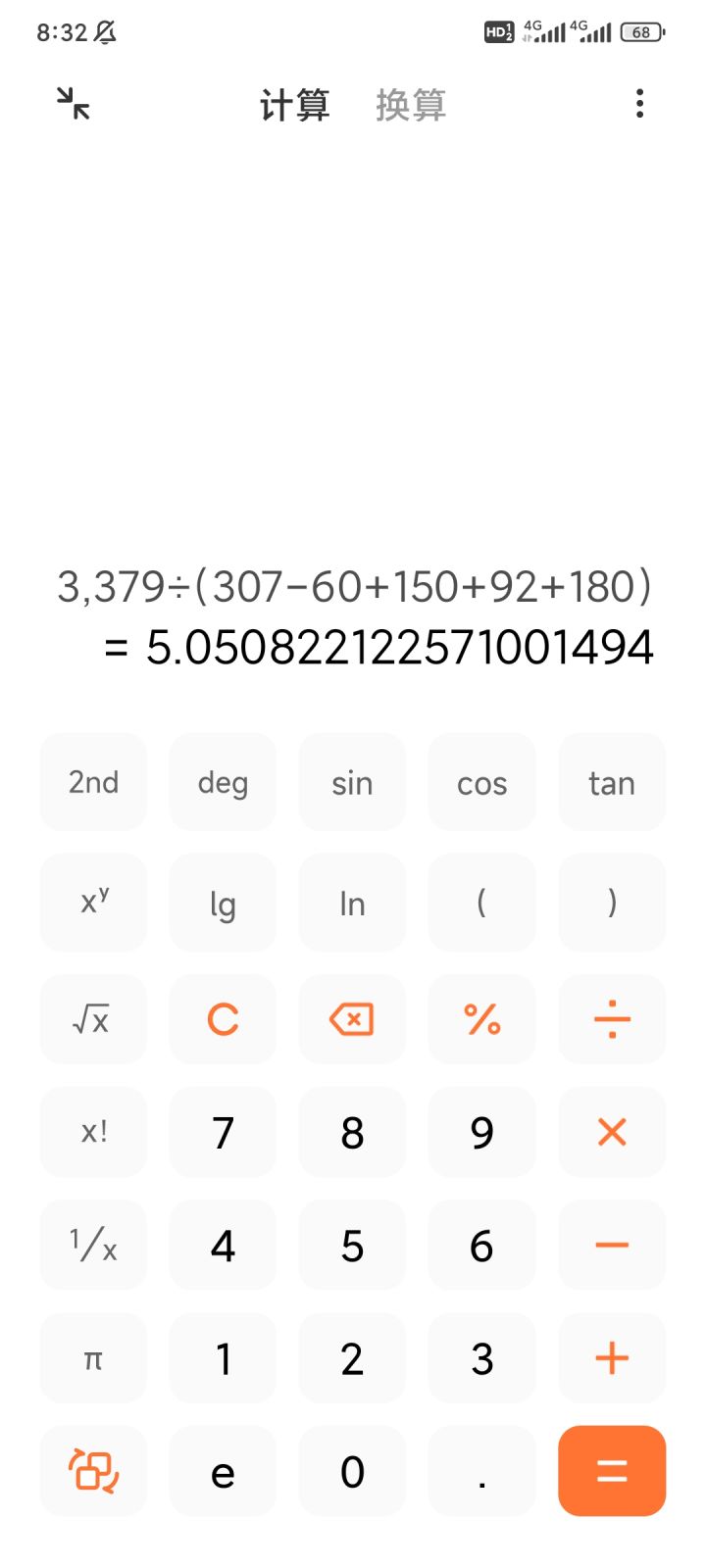Open the three-dot overflow menu
Image resolution: width=706 pixels, height=1568 pixels.
(639, 103)
